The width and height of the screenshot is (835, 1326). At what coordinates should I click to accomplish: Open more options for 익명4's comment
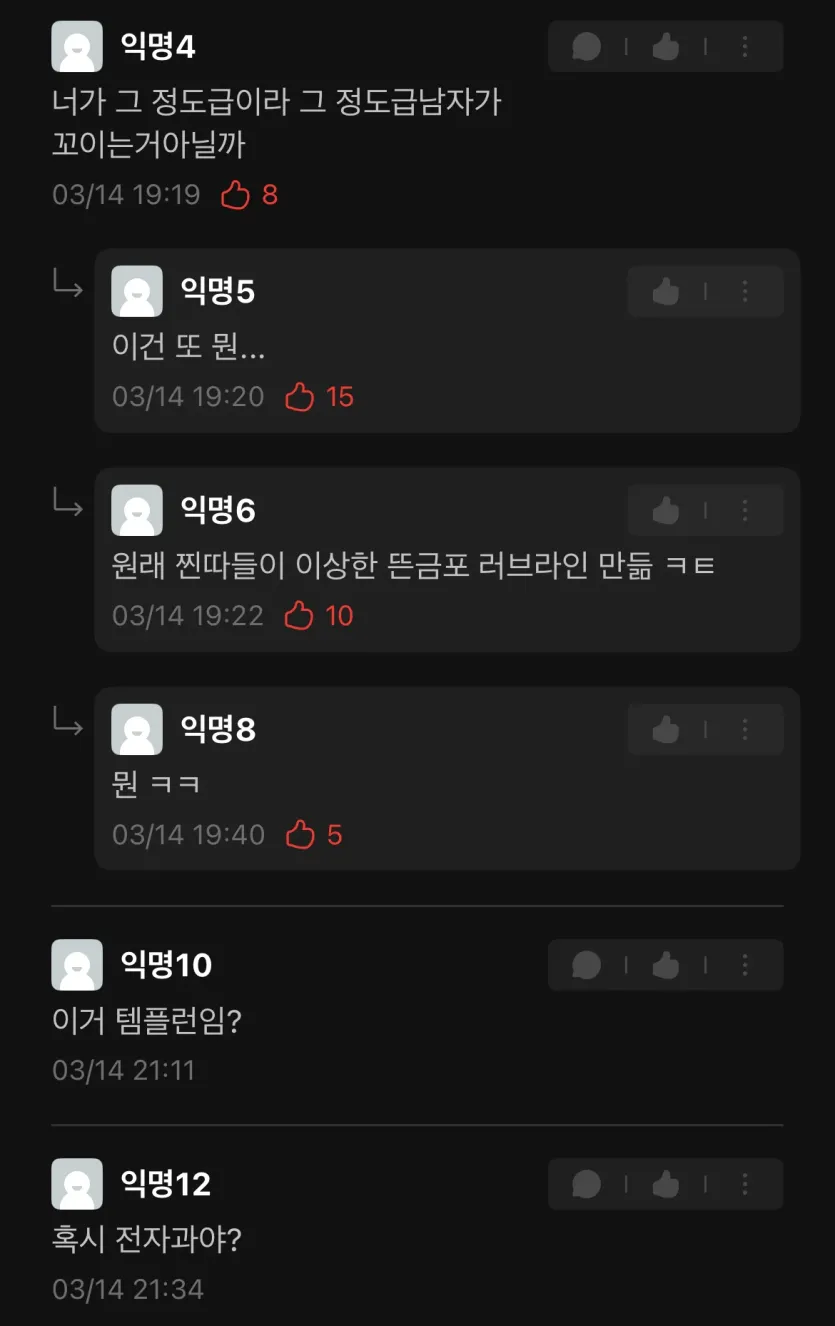(745, 47)
